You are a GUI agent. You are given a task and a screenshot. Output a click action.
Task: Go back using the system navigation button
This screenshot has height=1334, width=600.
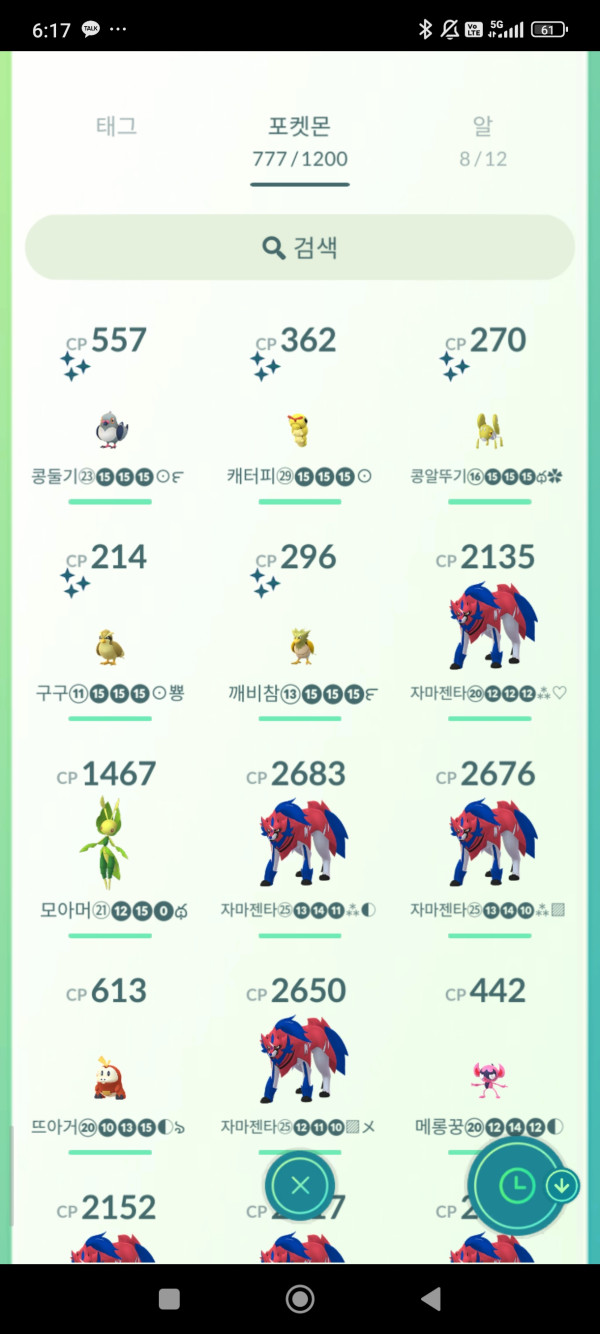click(x=431, y=1298)
